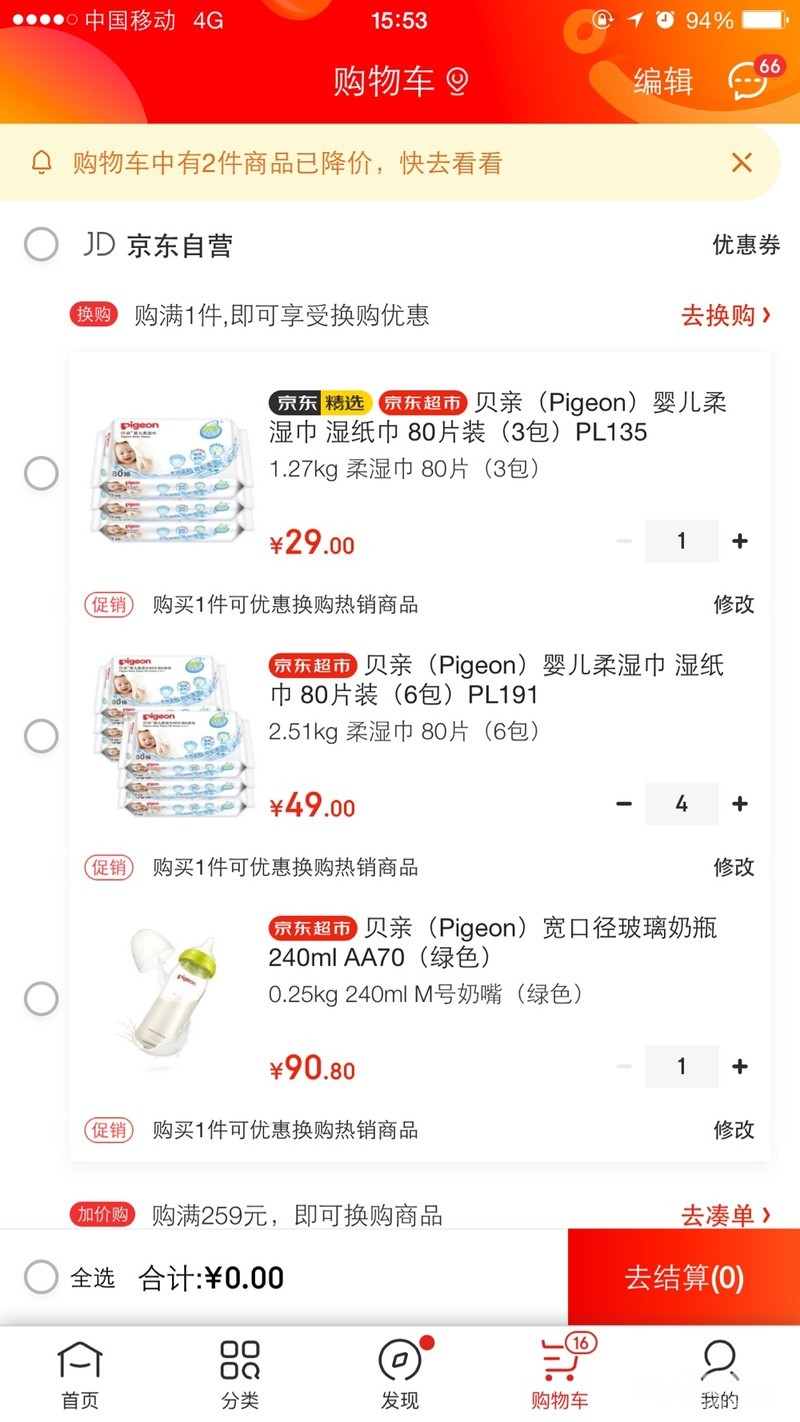800x1422 pixels.
Task: Switch to the 首页 home tab
Action: [80, 1374]
